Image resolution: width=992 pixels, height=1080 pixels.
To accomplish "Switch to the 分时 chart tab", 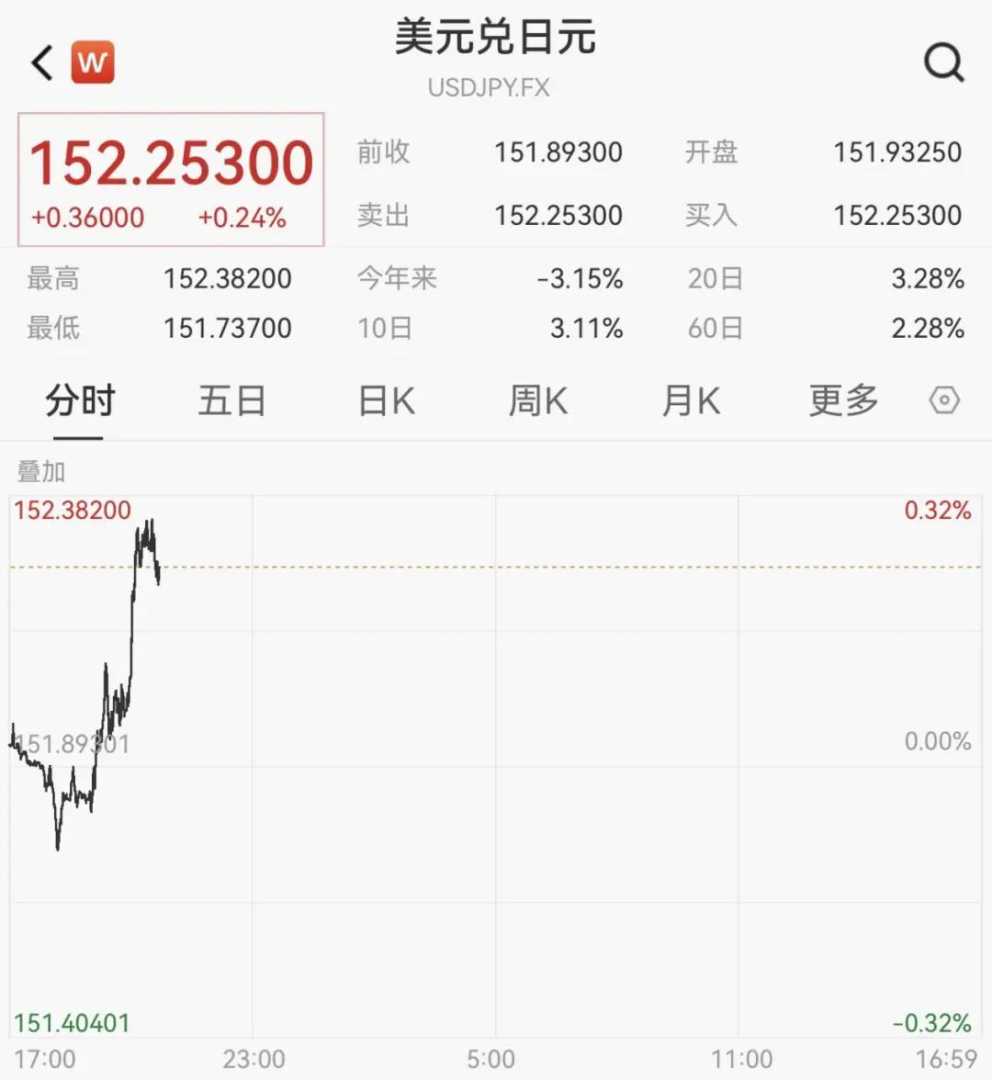I will pos(80,401).
